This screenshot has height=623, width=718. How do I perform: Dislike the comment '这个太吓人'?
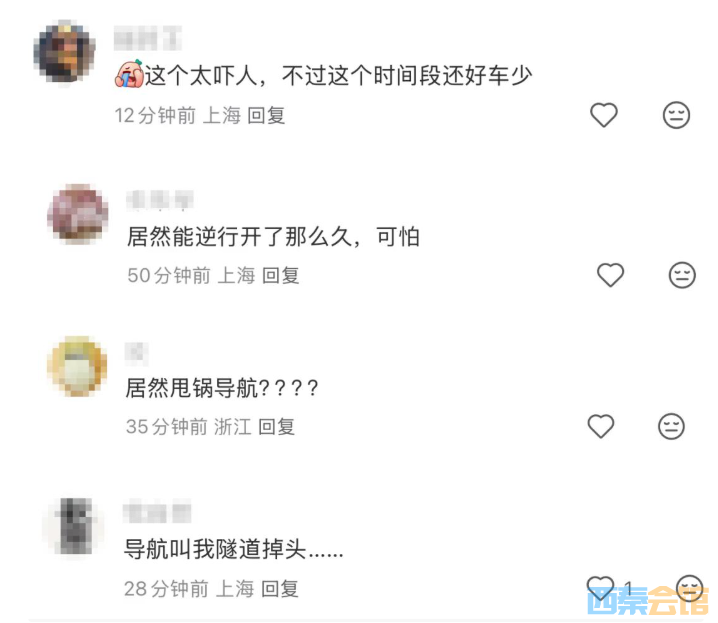tap(677, 115)
